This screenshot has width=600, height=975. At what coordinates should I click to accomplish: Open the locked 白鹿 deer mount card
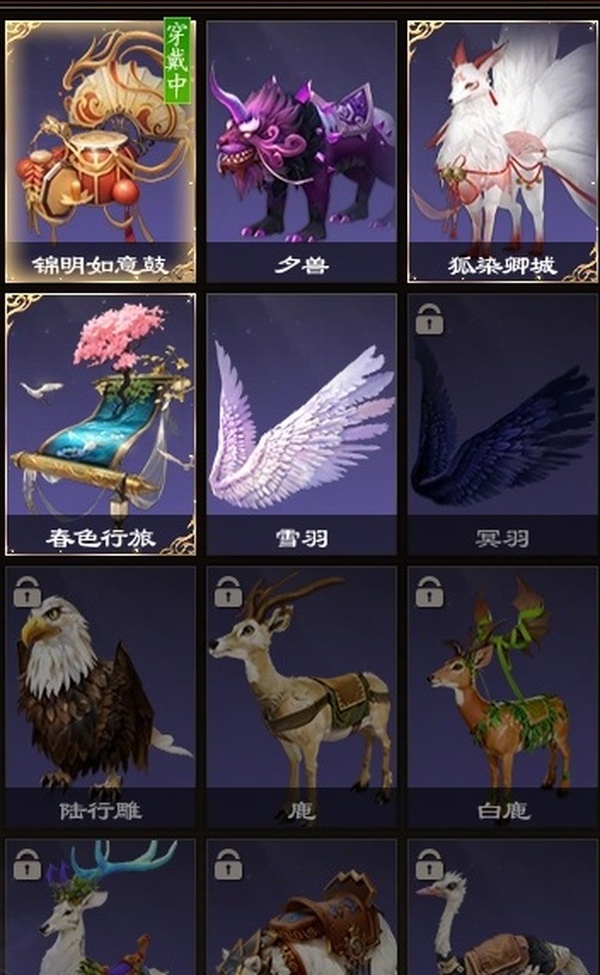[x=502, y=695]
